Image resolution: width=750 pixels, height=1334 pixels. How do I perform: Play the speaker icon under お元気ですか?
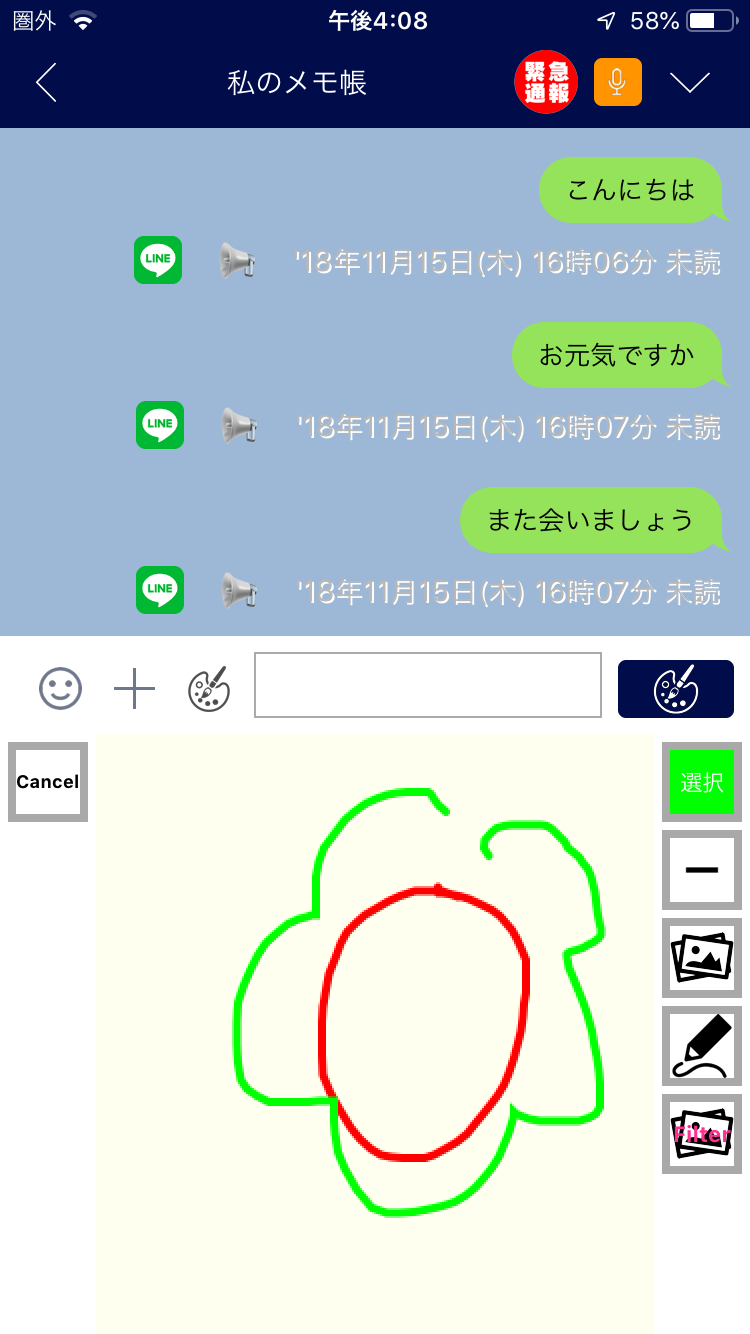[240, 426]
